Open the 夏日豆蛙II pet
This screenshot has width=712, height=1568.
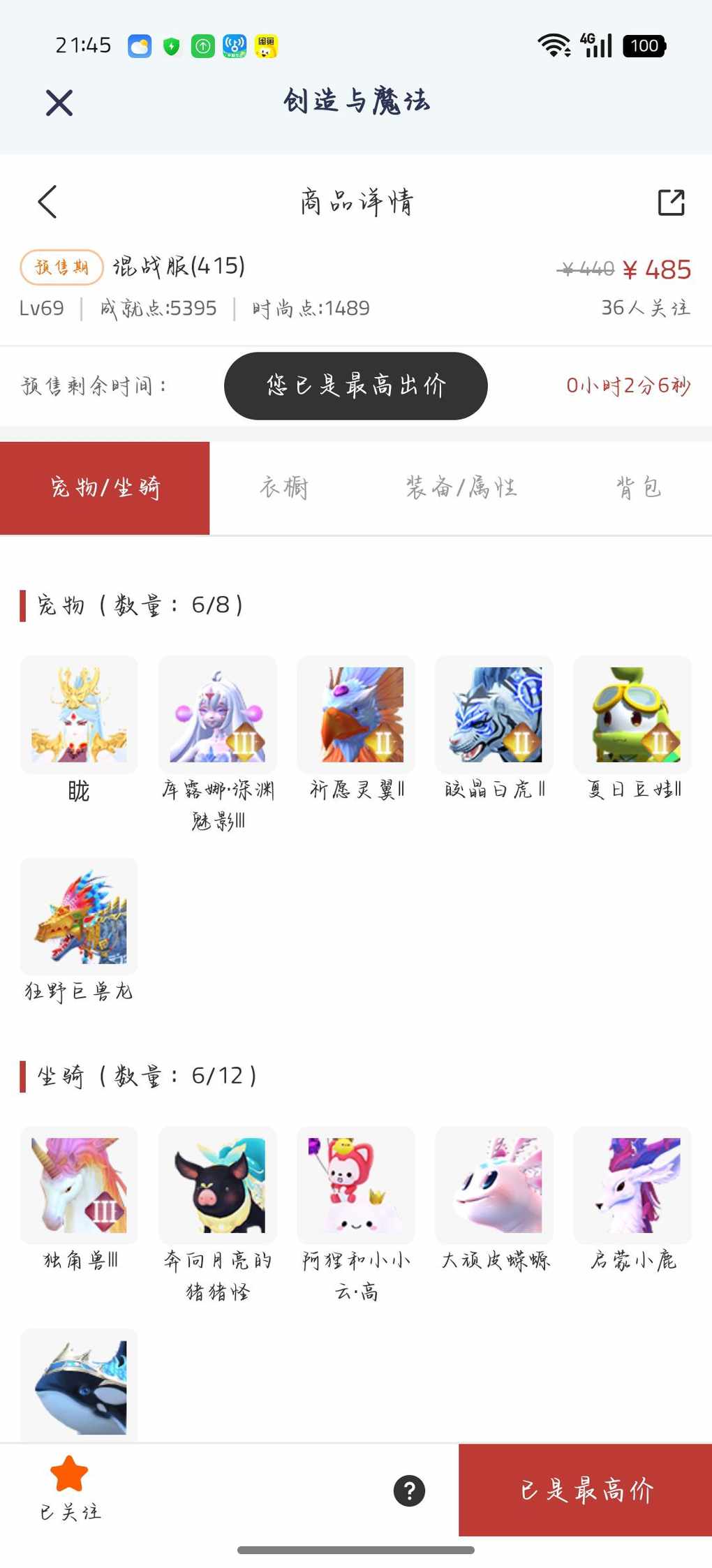[632, 715]
